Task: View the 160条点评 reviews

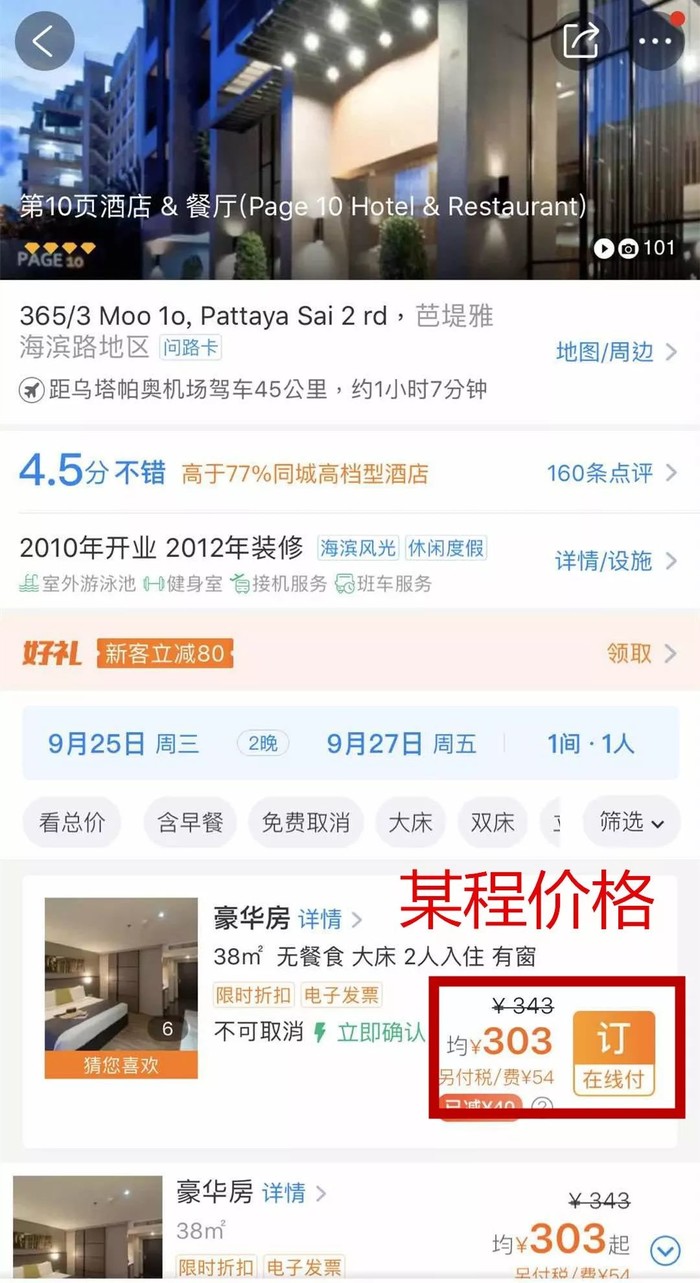Action: click(612, 473)
